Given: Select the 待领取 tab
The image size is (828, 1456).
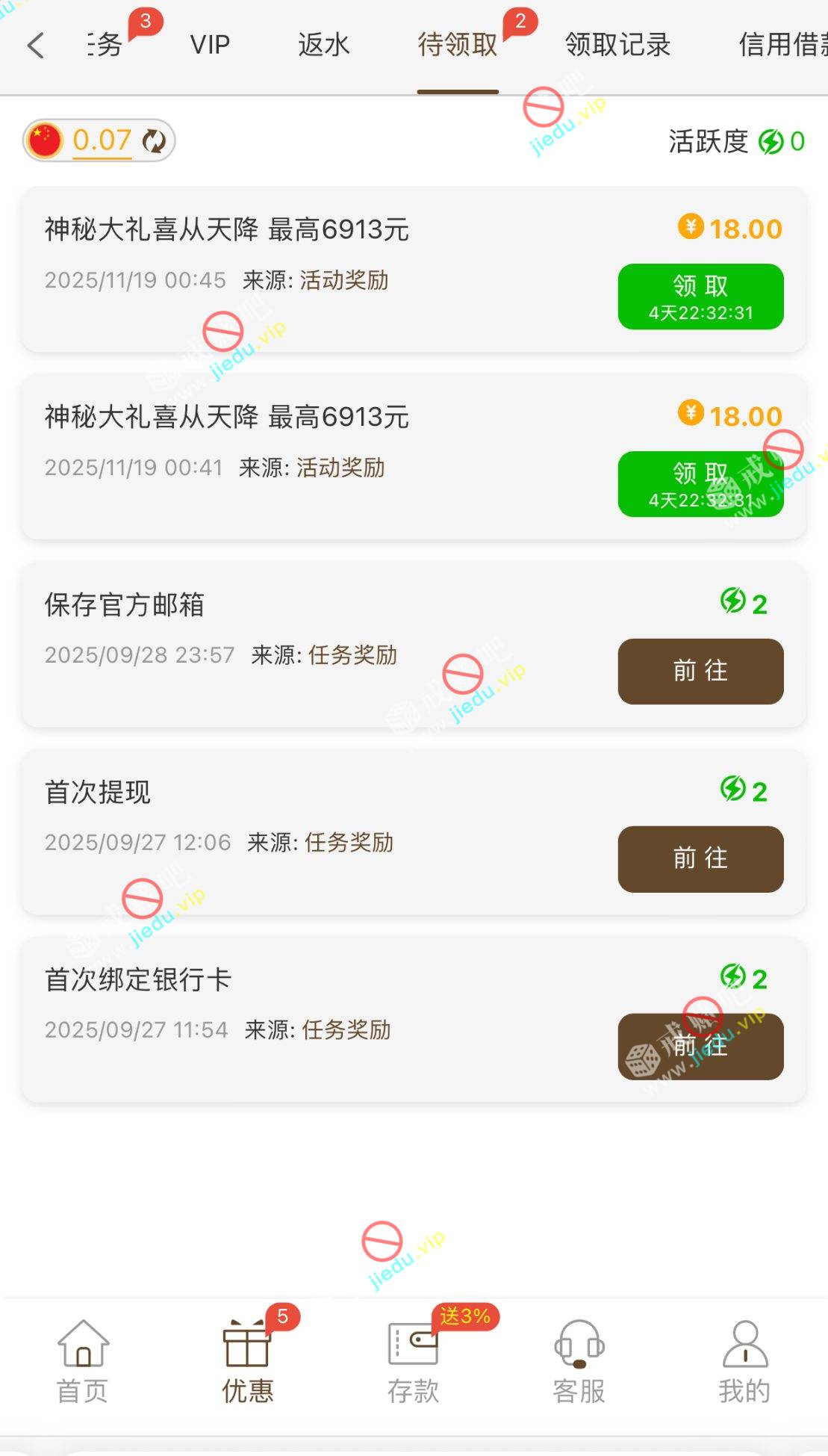Looking at the screenshot, I should [457, 46].
